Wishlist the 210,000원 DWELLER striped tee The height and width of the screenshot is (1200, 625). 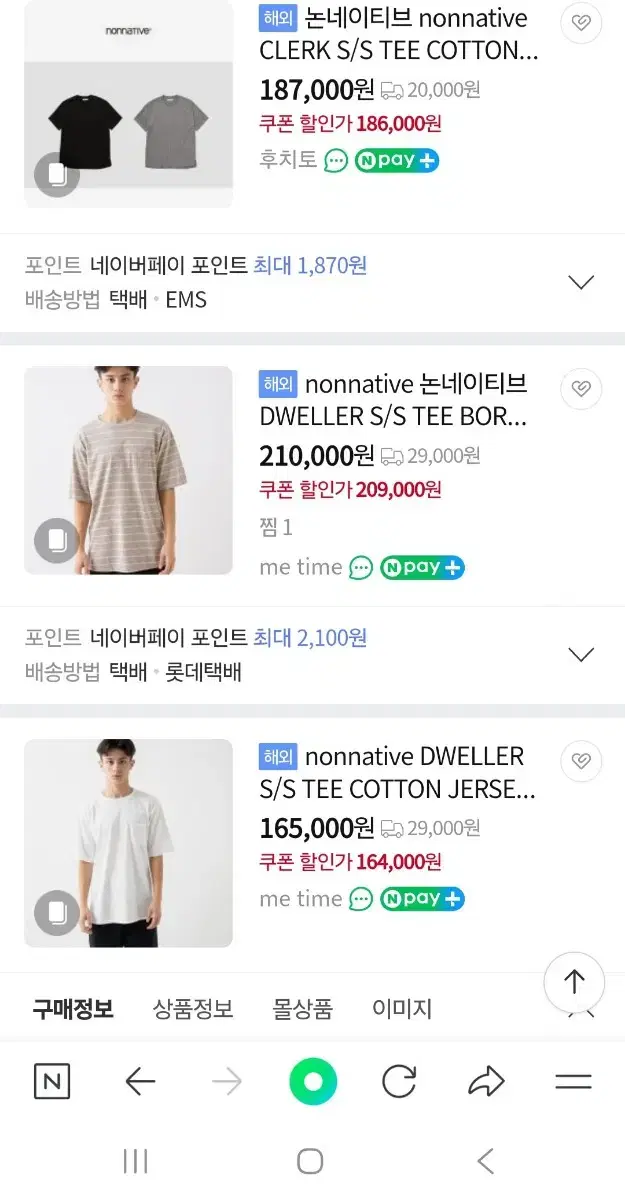[x=581, y=389]
